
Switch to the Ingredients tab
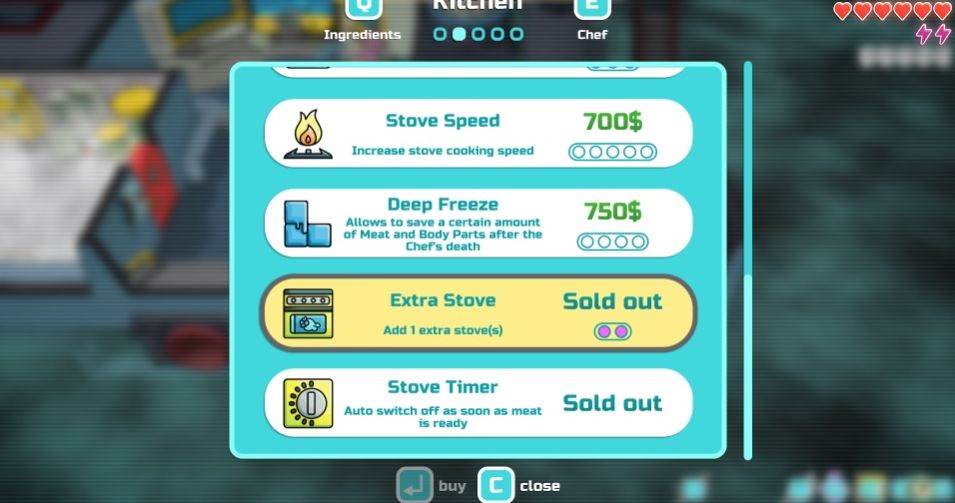tap(362, 10)
